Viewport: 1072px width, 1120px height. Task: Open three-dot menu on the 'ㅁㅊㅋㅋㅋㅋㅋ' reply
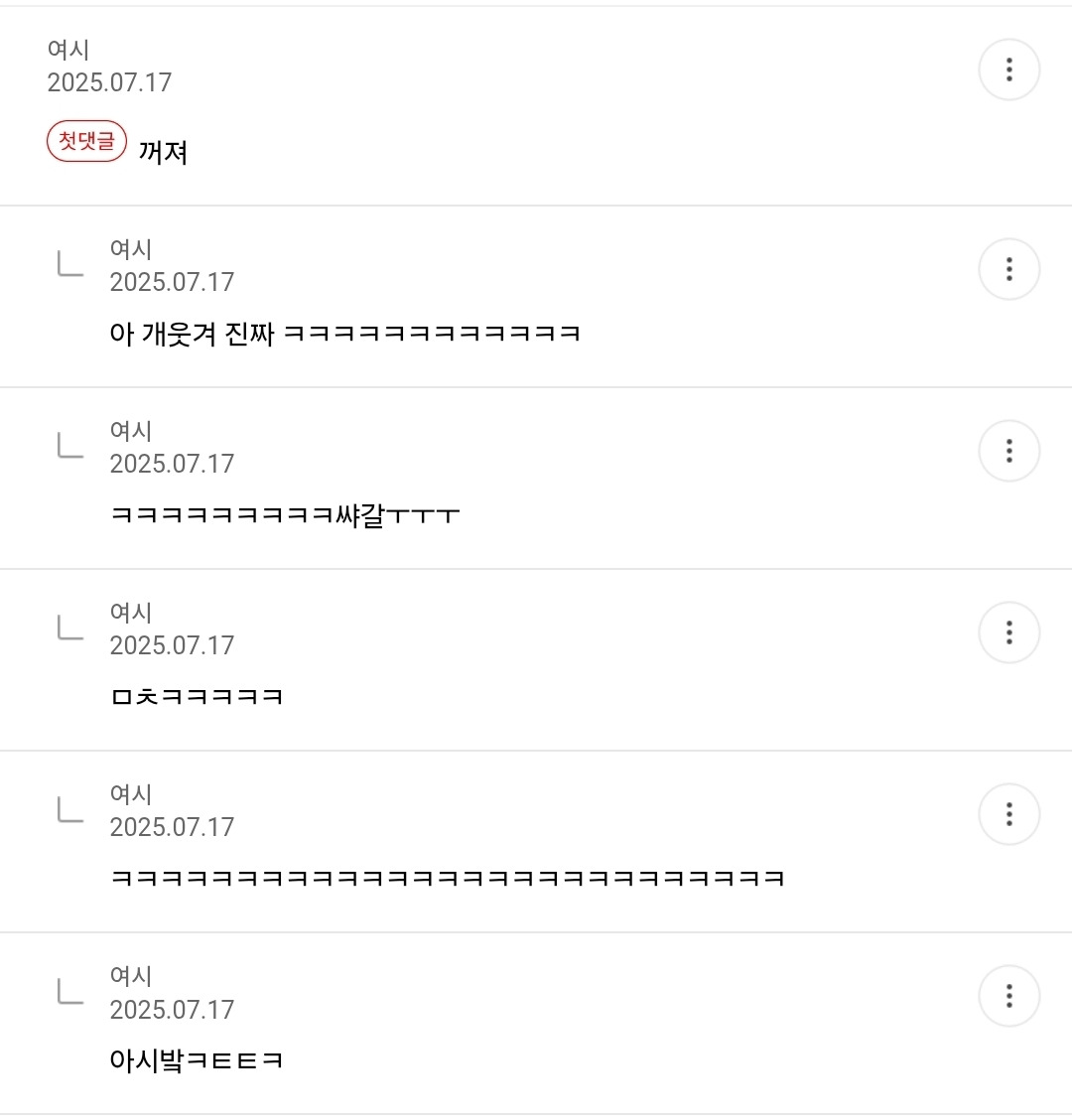pos(1008,632)
